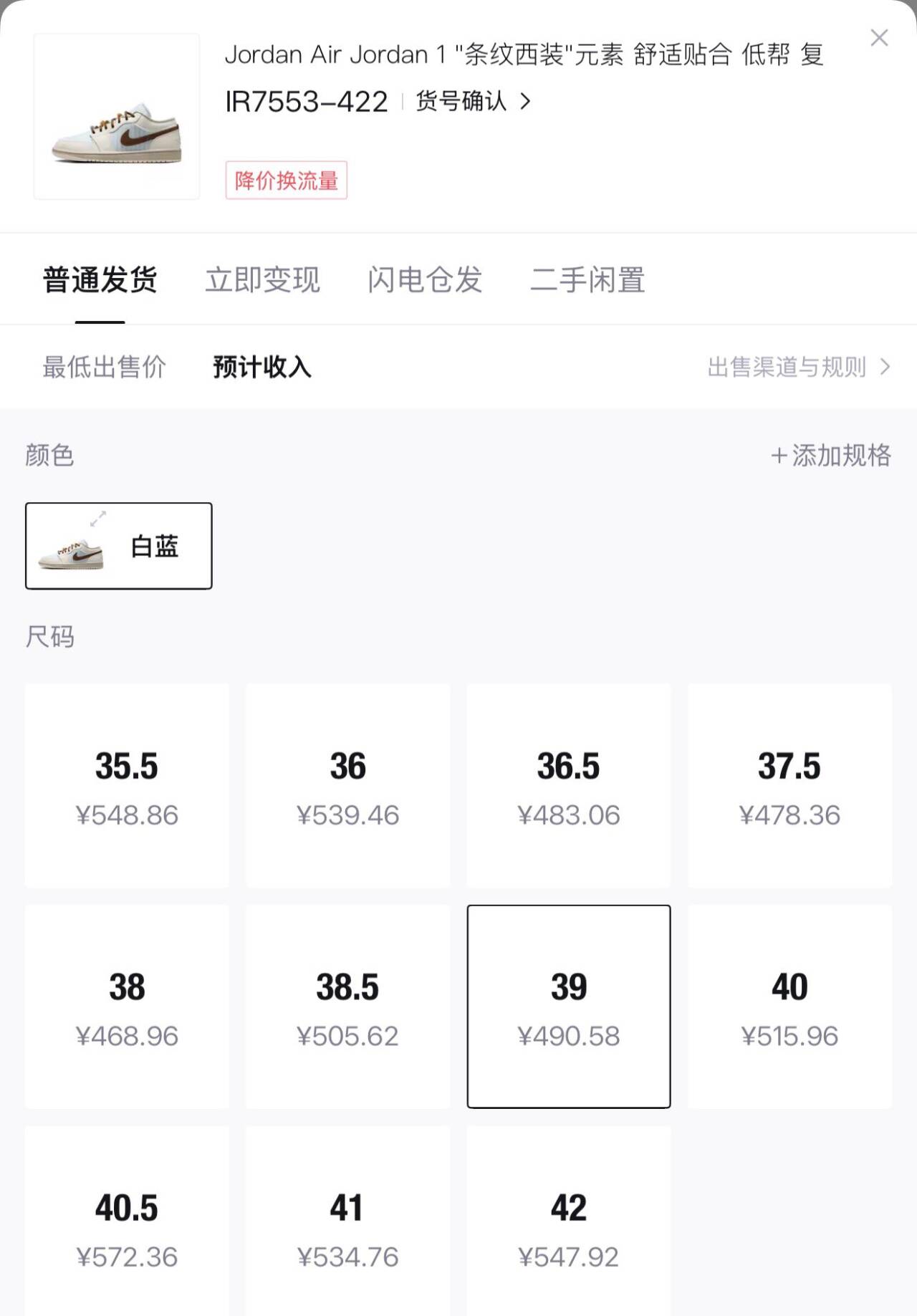
Task: Switch to the 闪电仓发 tab
Action: tap(426, 280)
